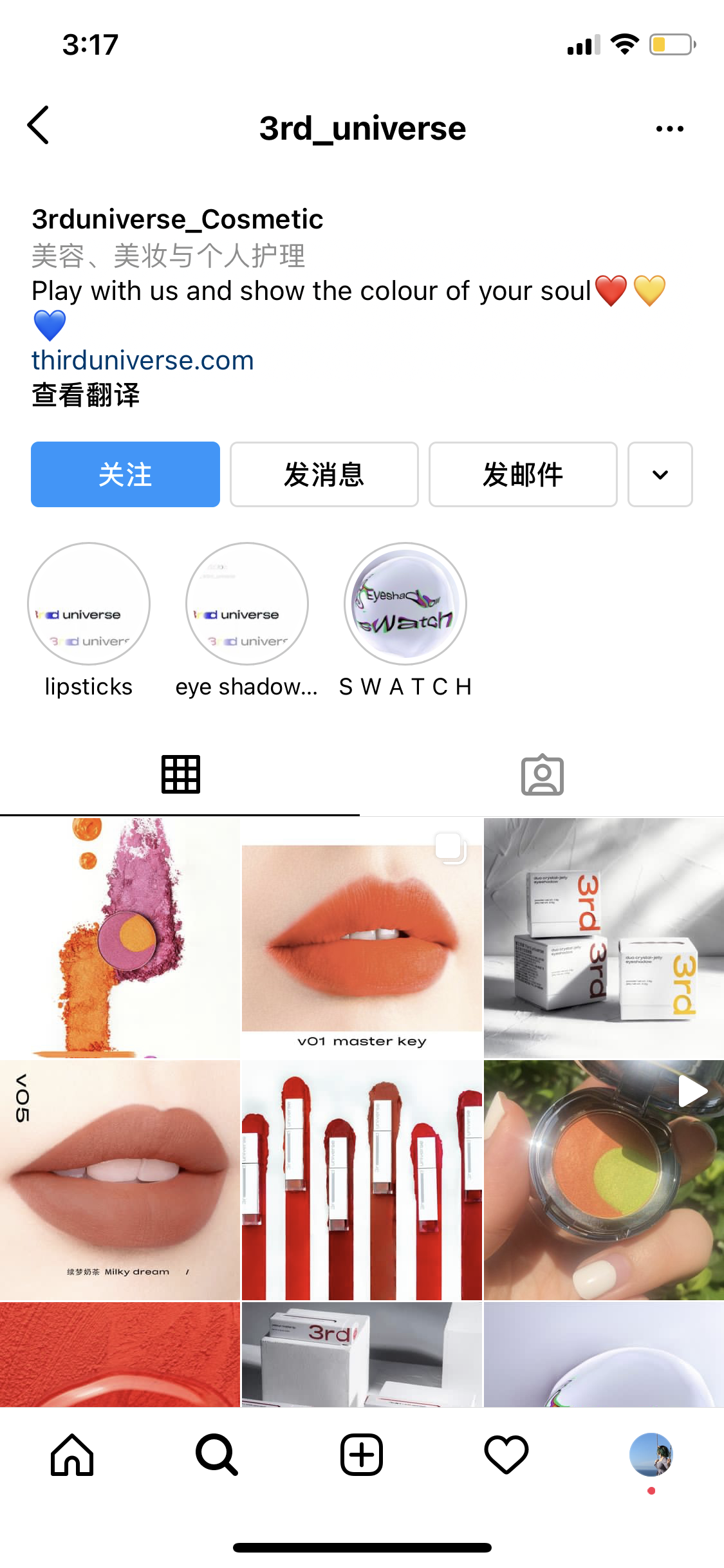Follow the account with 关注 button
This screenshot has width=724, height=1568.
pos(125,474)
